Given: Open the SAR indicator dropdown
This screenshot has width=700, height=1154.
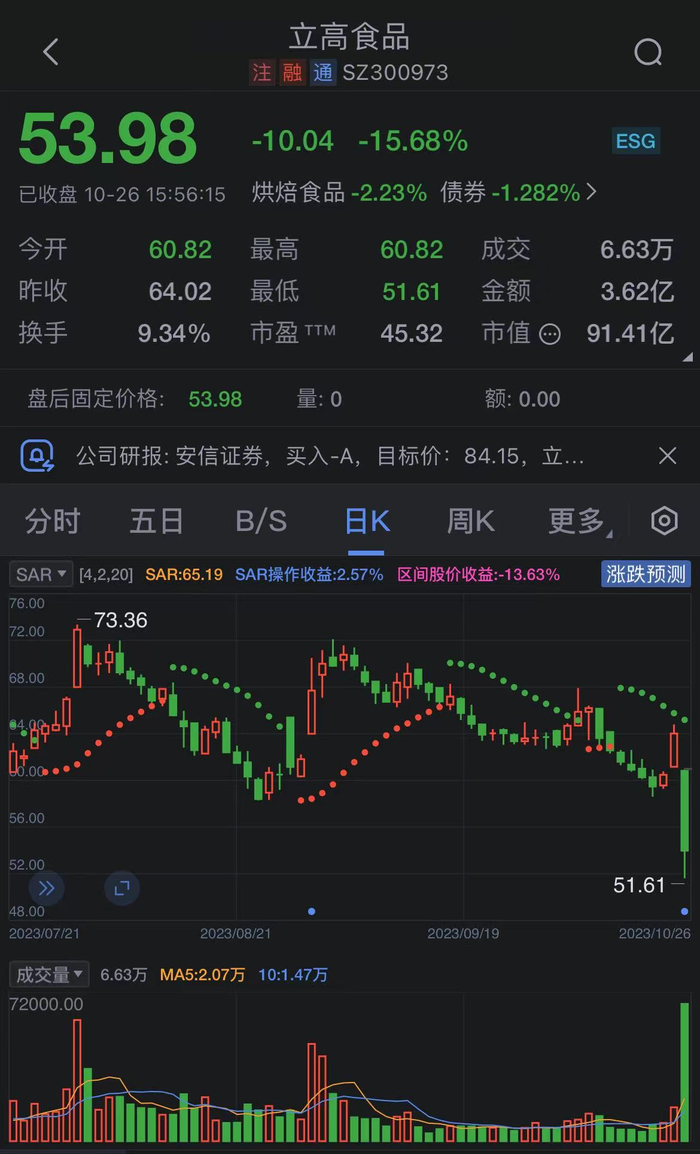Looking at the screenshot, I should tap(41, 575).
